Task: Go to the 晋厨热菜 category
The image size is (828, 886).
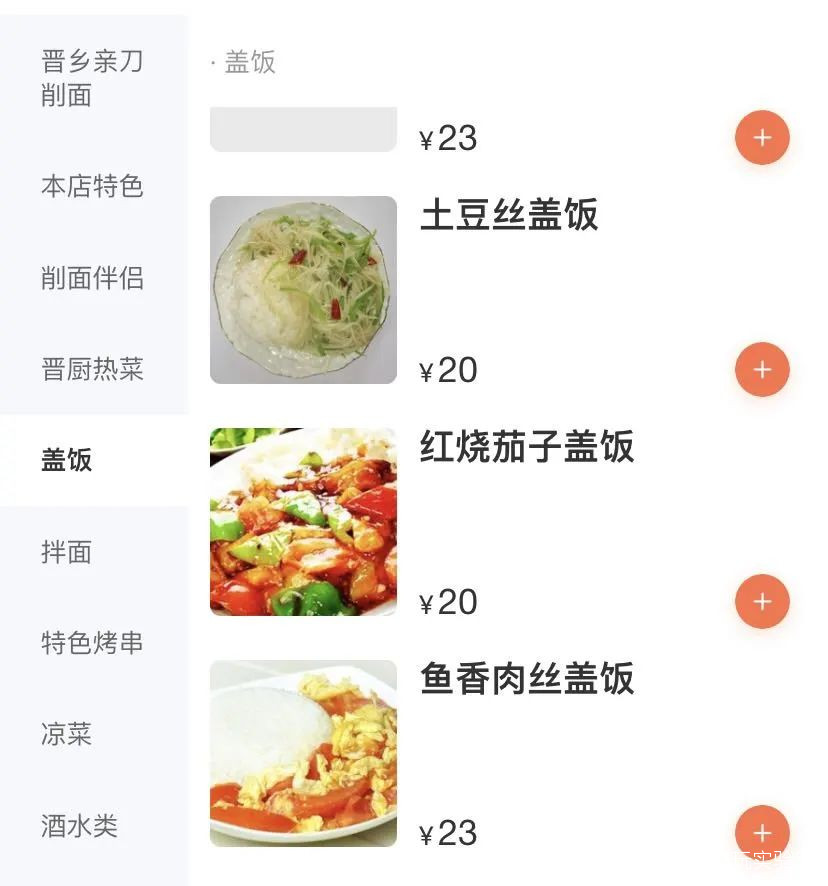Action: pyautogui.click(x=92, y=369)
